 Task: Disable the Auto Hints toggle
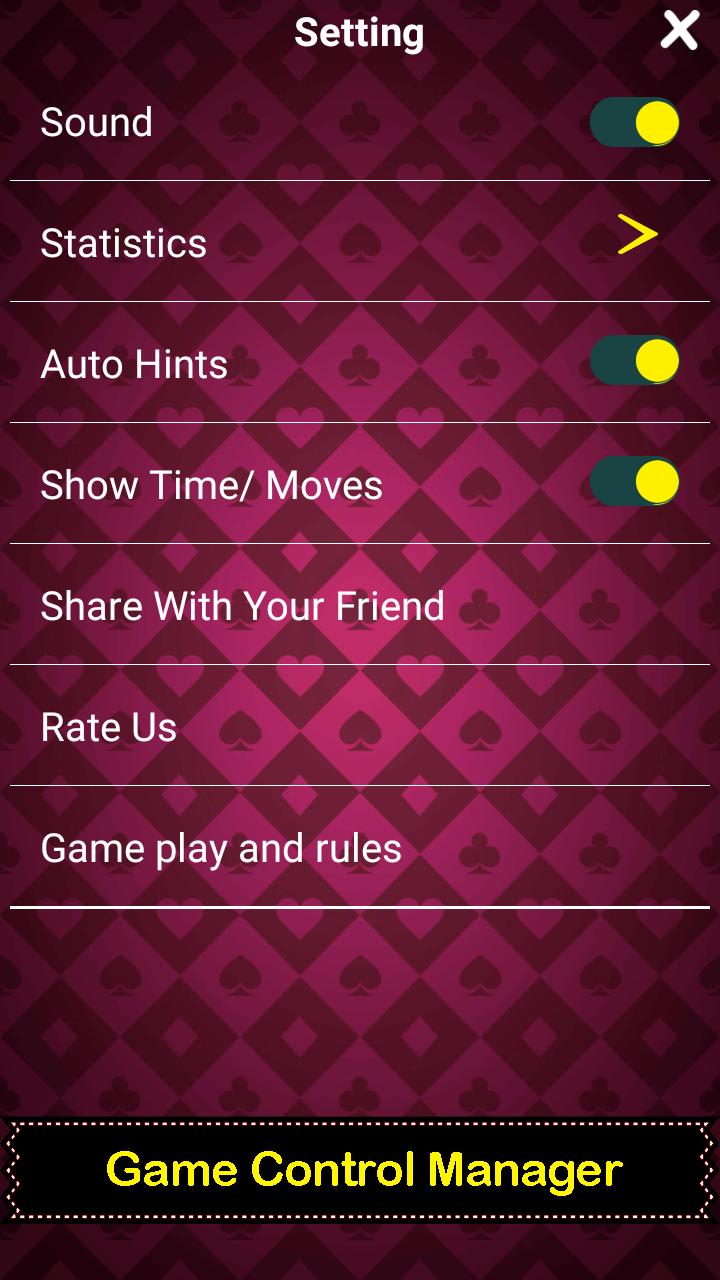634,361
